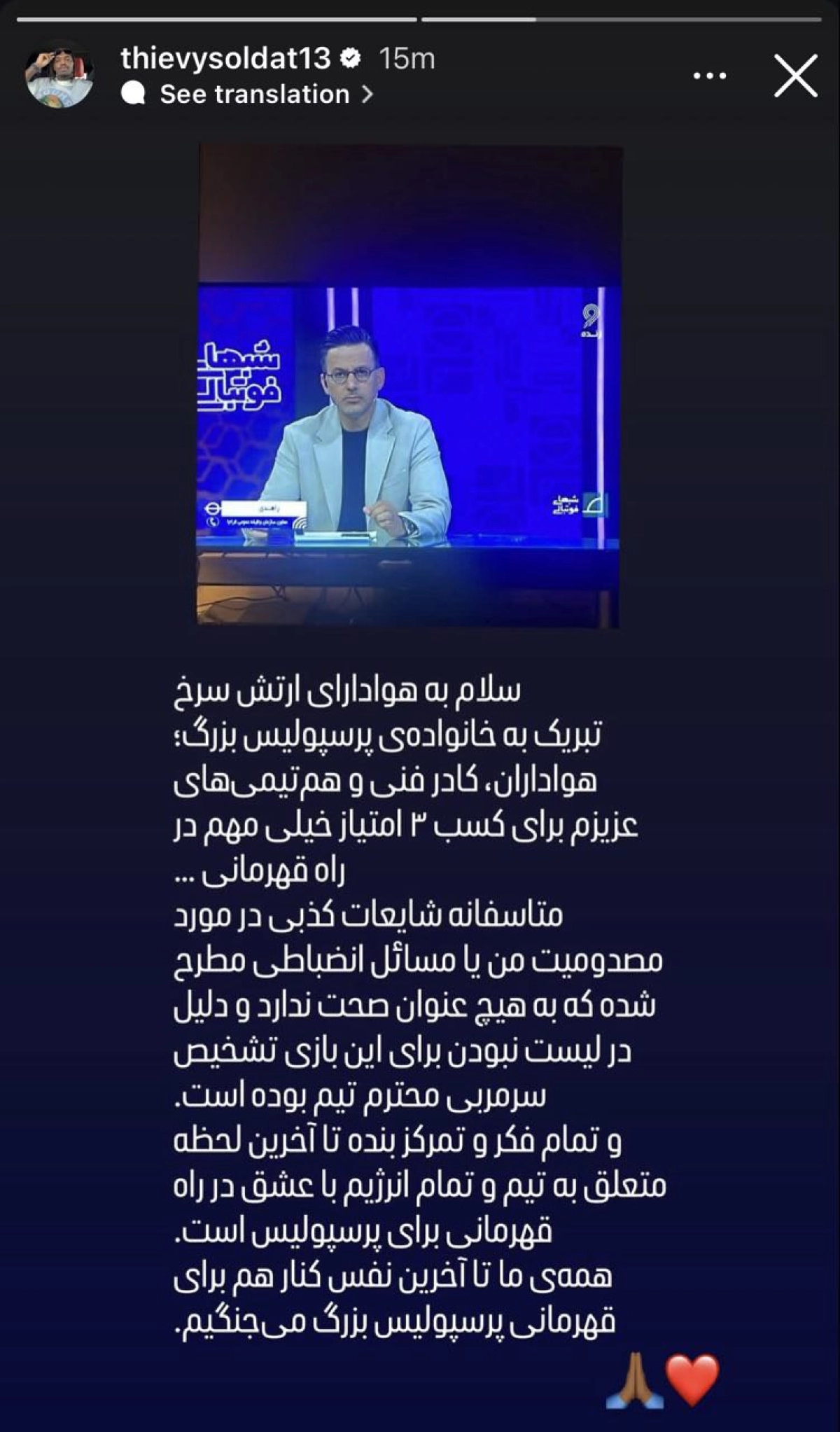
Task: Tap See translation link
Action: pos(255,95)
